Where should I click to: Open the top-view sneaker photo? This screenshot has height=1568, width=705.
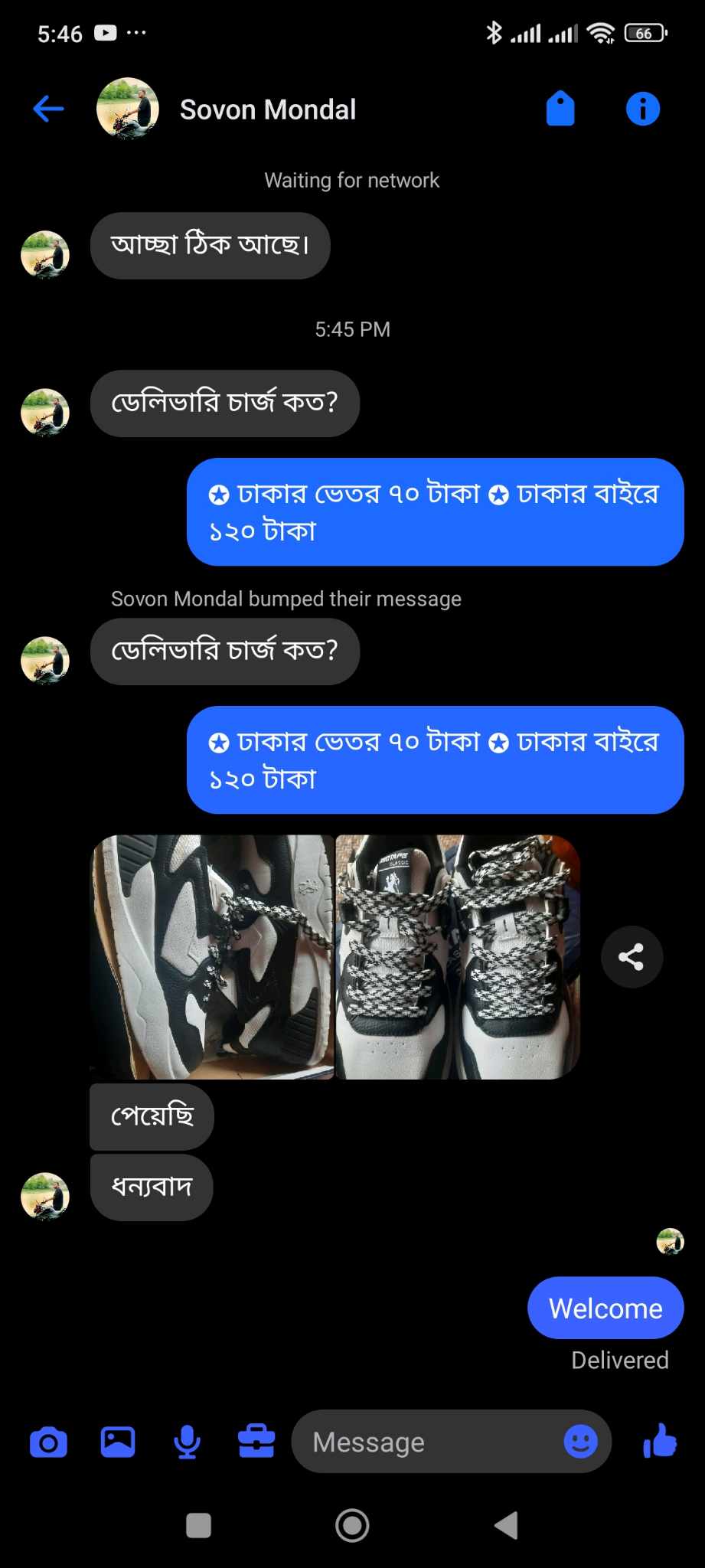(458, 957)
